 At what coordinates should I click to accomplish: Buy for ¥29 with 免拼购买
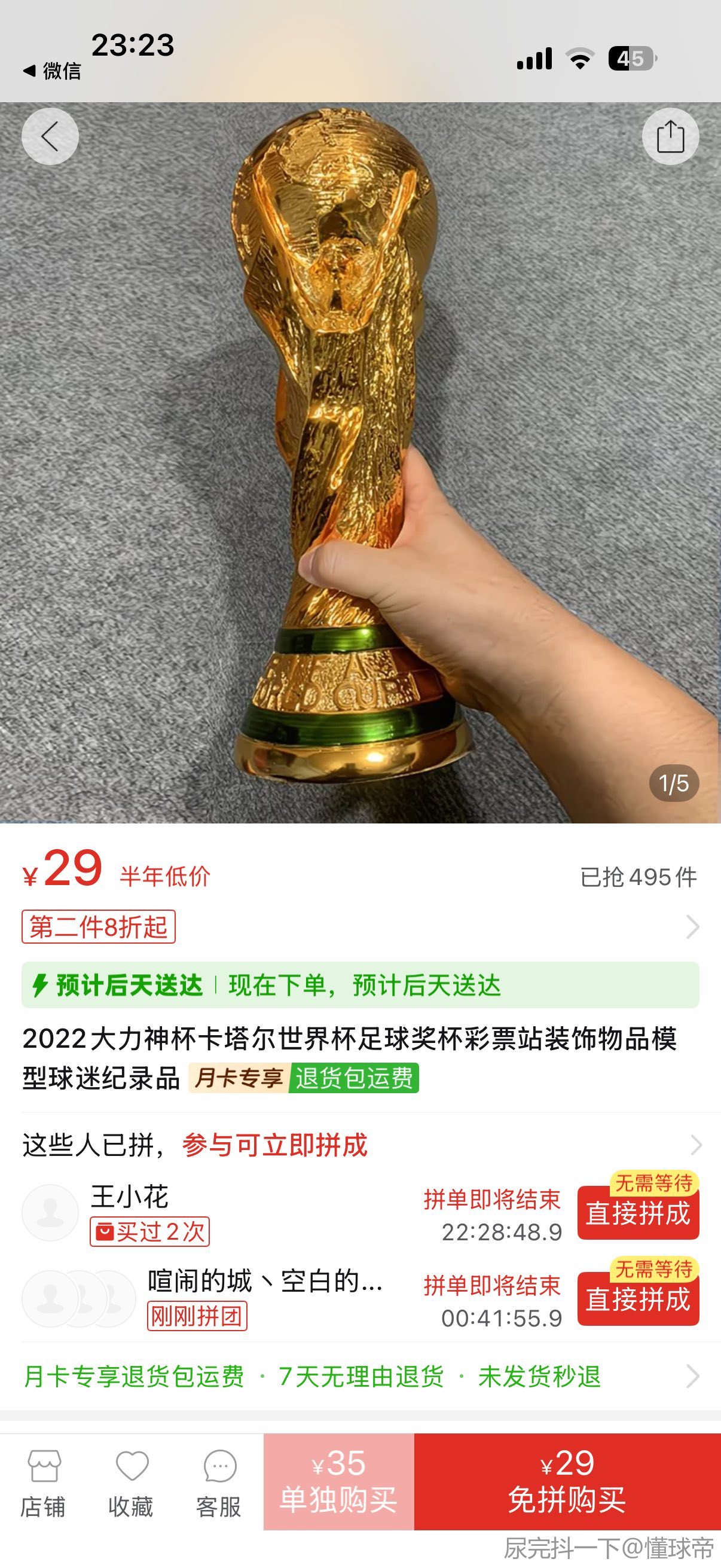[567, 1481]
